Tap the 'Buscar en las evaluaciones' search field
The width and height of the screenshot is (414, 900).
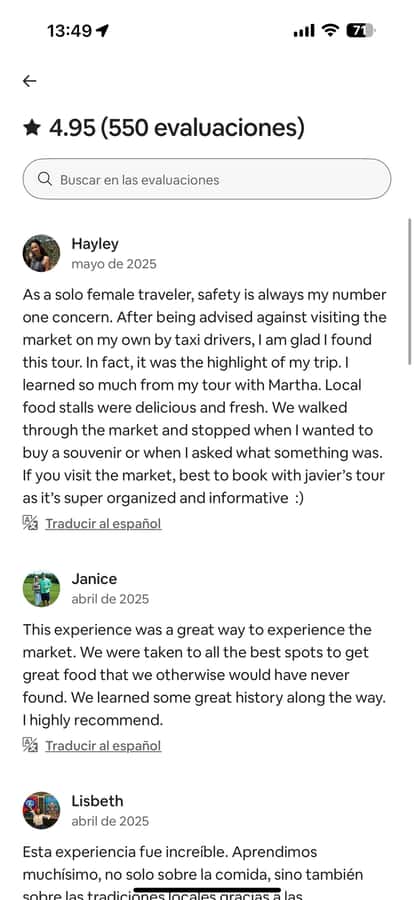coord(207,179)
